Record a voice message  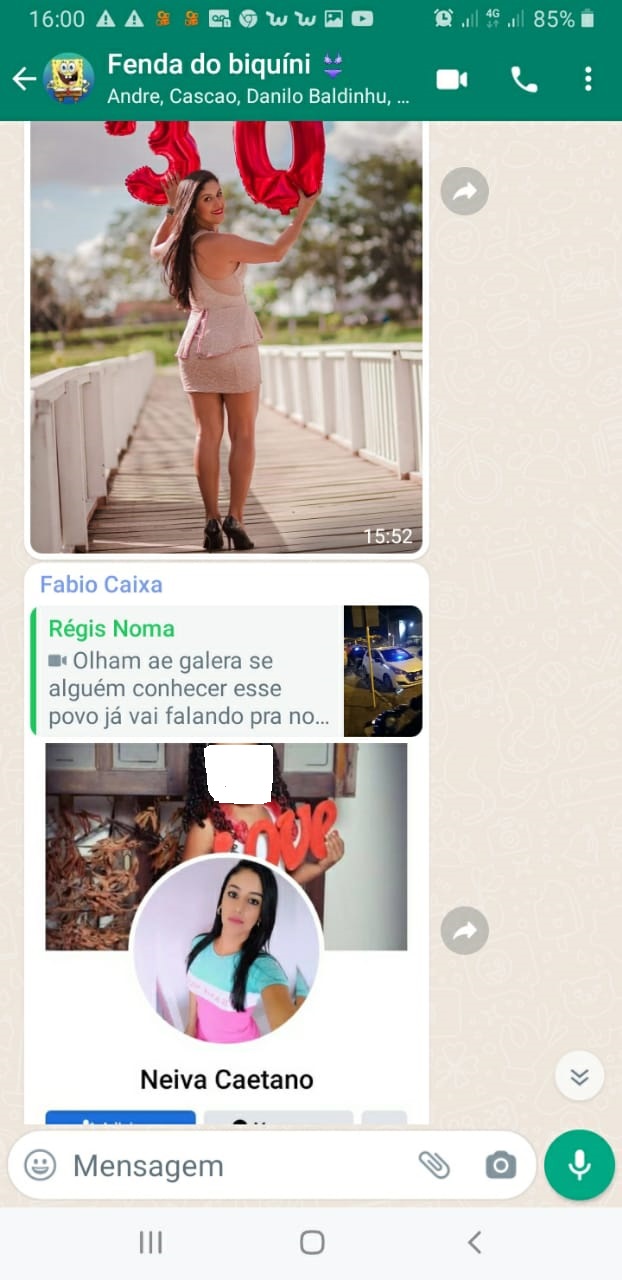(579, 1165)
